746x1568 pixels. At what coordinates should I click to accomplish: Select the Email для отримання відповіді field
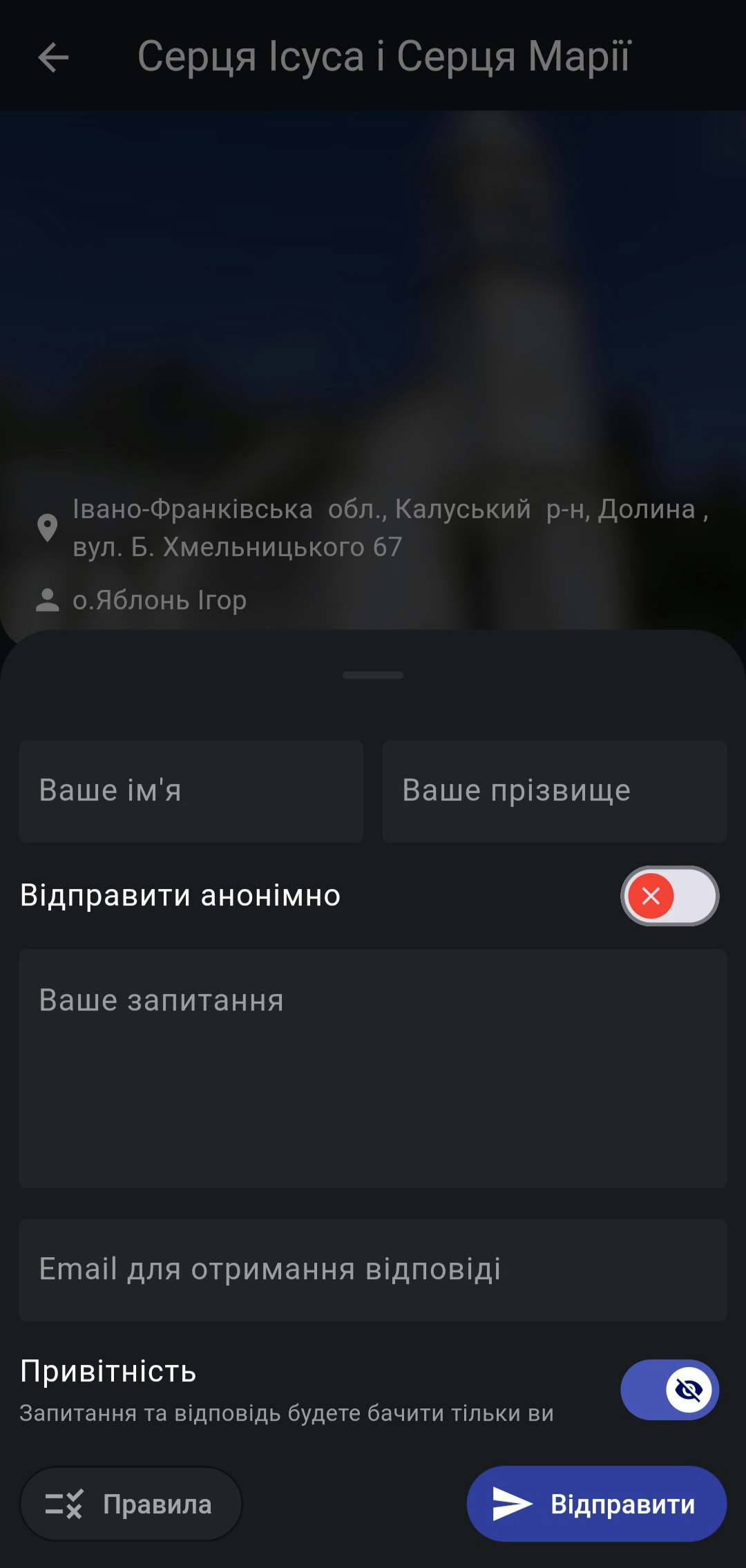pos(373,1270)
